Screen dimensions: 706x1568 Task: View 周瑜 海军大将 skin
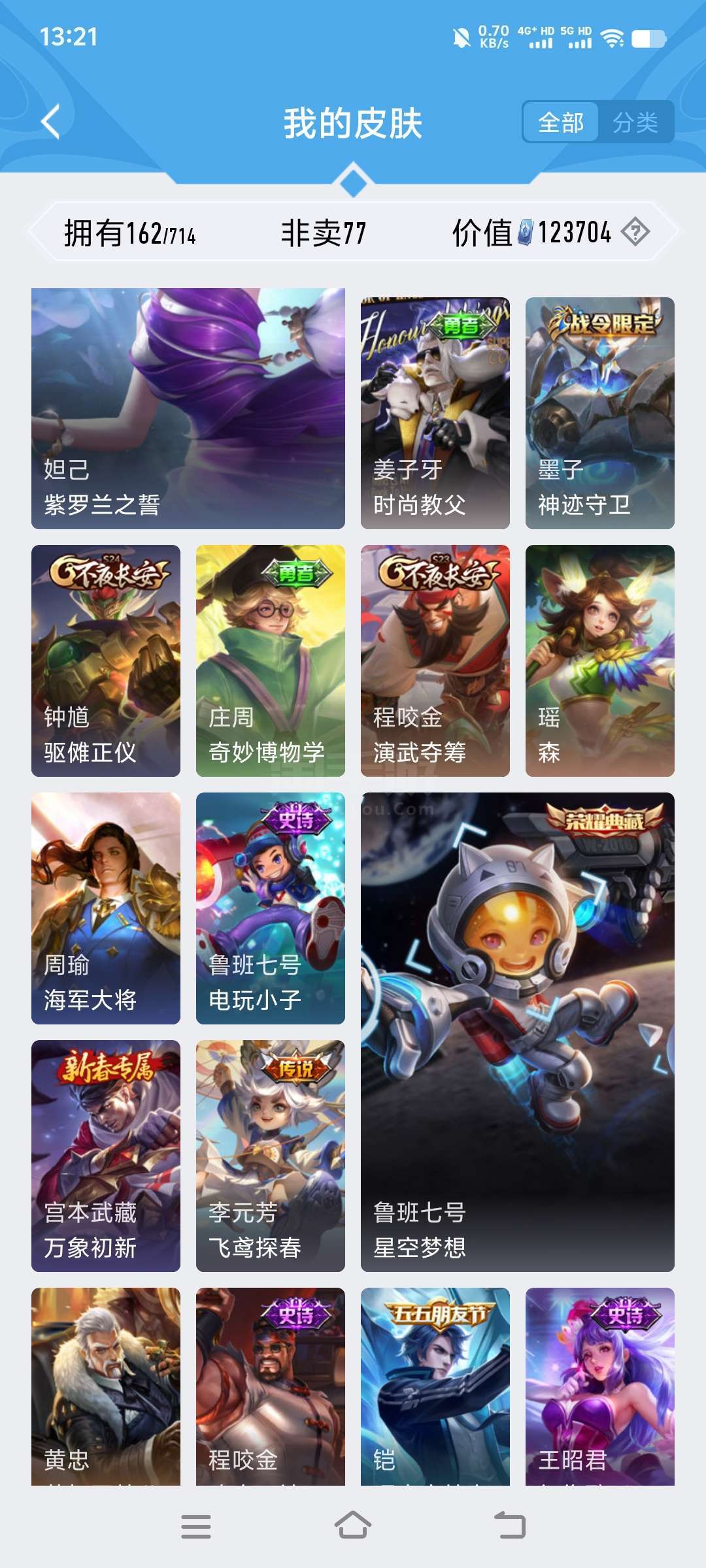click(x=106, y=908)
